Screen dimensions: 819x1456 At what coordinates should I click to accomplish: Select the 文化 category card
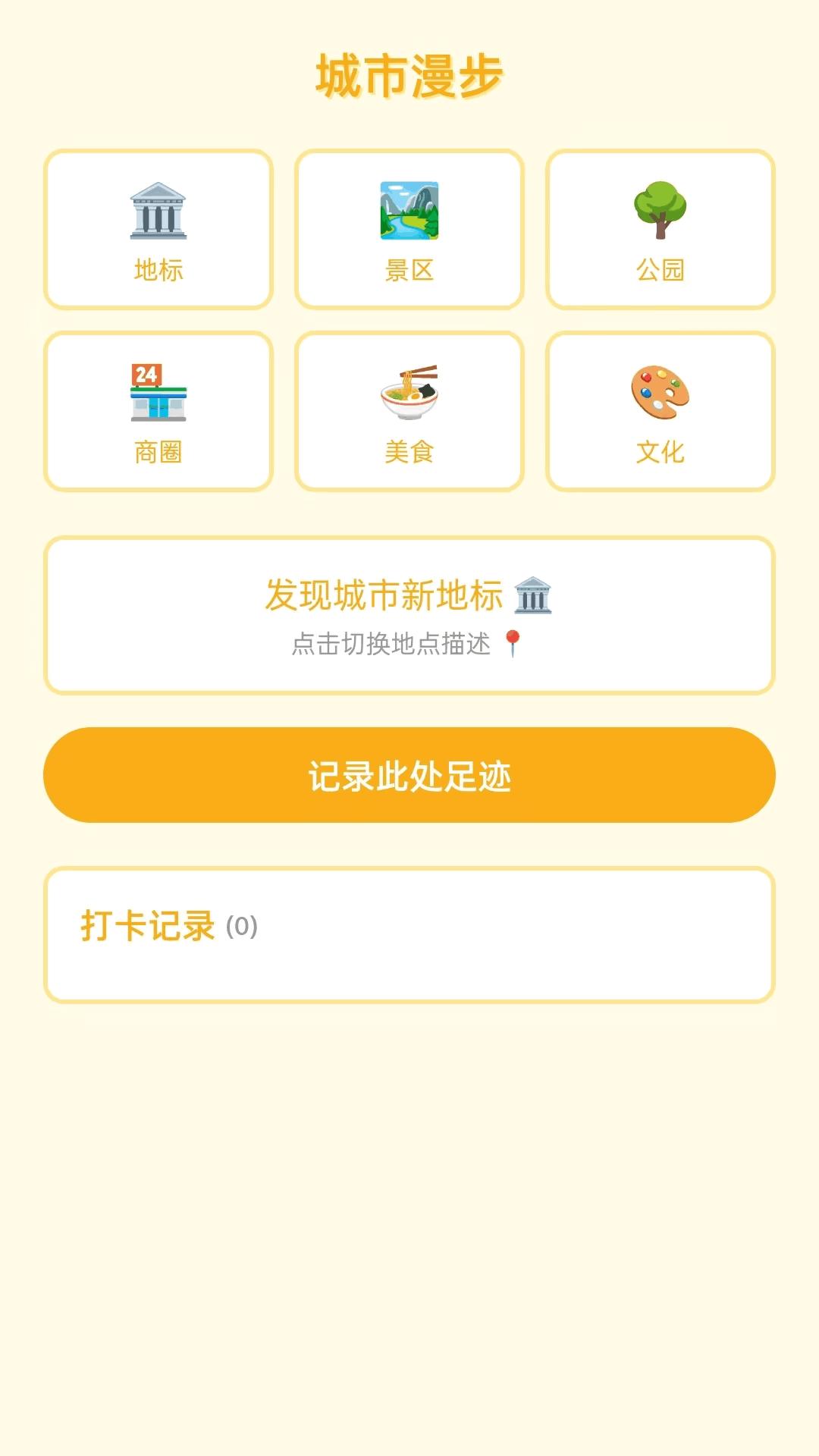660,409
